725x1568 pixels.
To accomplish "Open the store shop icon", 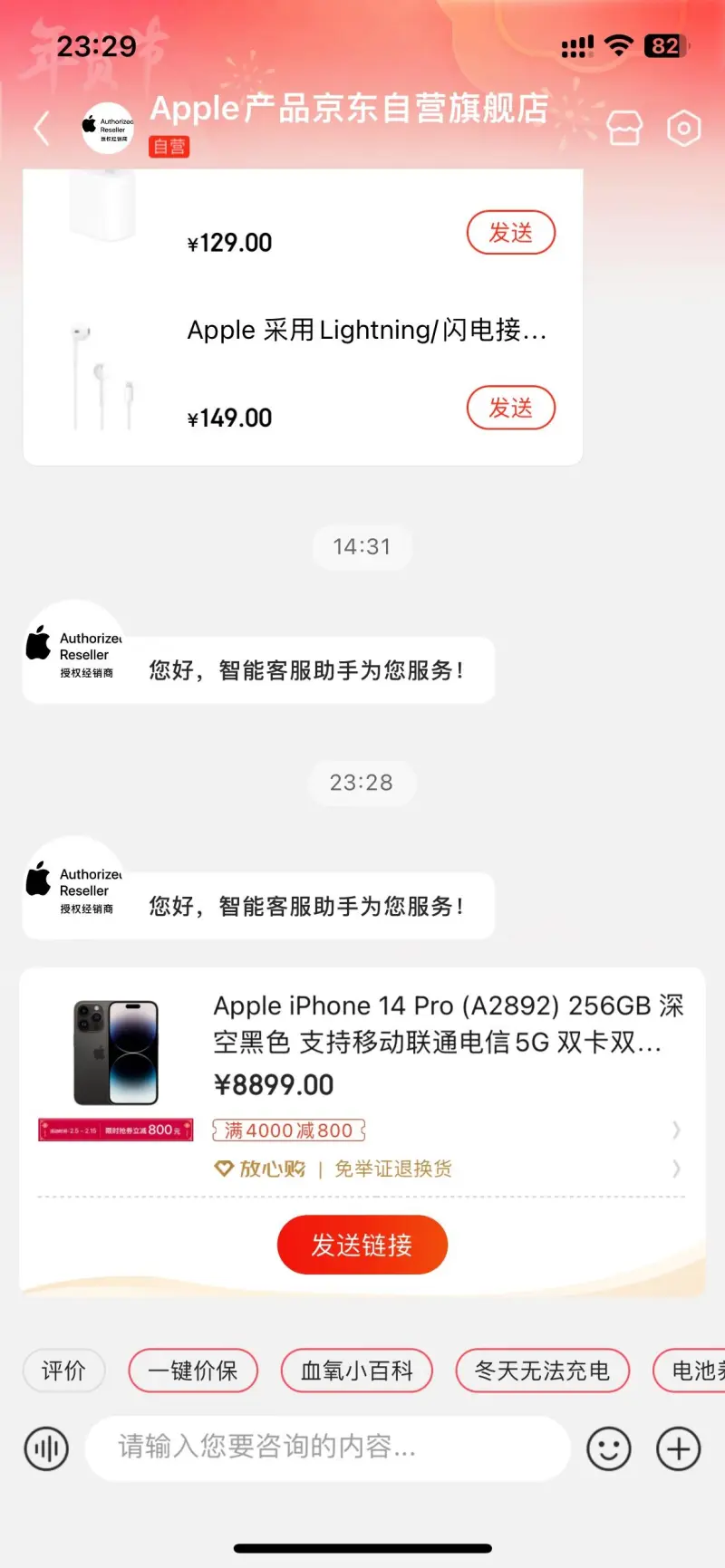I will (624, 129).
